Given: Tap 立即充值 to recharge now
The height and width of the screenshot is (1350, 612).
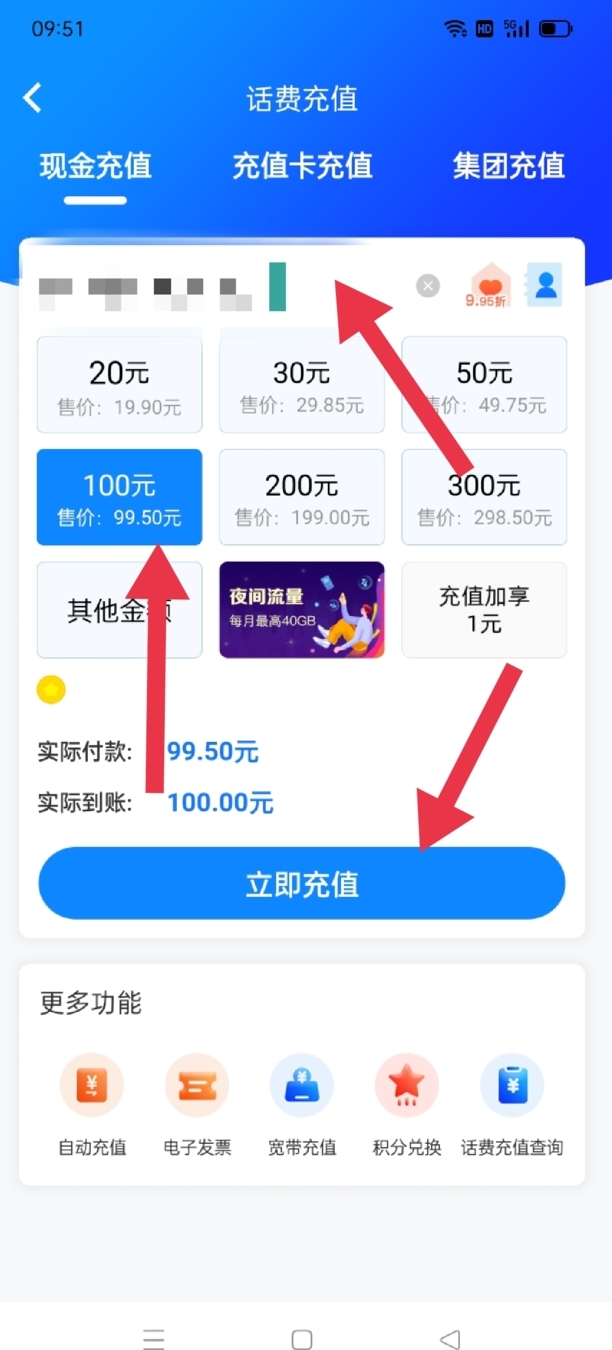Looking at the screenshot, I should coord(301,884).
